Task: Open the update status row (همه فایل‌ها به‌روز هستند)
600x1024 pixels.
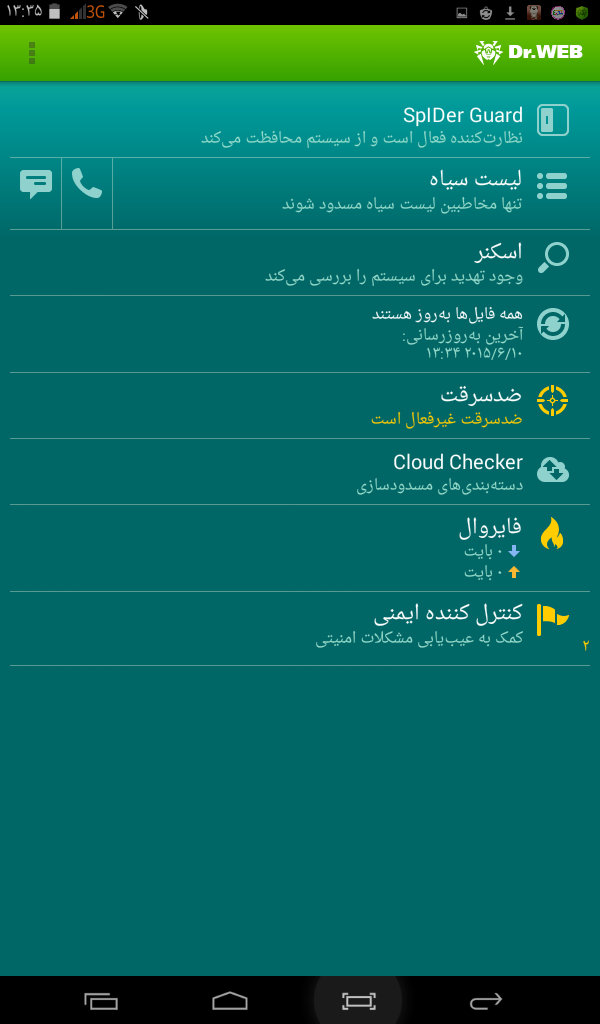Action: pos(300,334)
